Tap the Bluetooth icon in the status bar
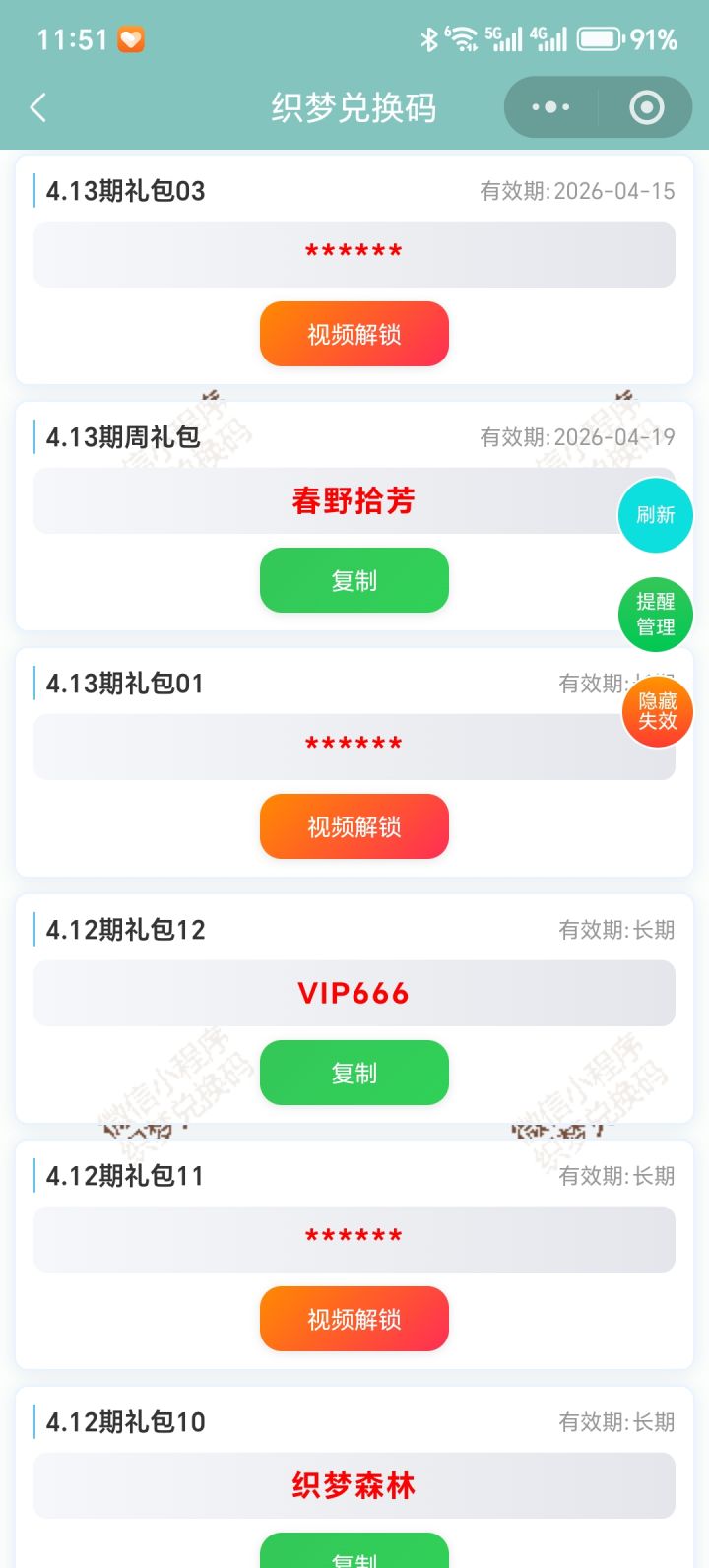The image size is (709, 1568). 428,36
